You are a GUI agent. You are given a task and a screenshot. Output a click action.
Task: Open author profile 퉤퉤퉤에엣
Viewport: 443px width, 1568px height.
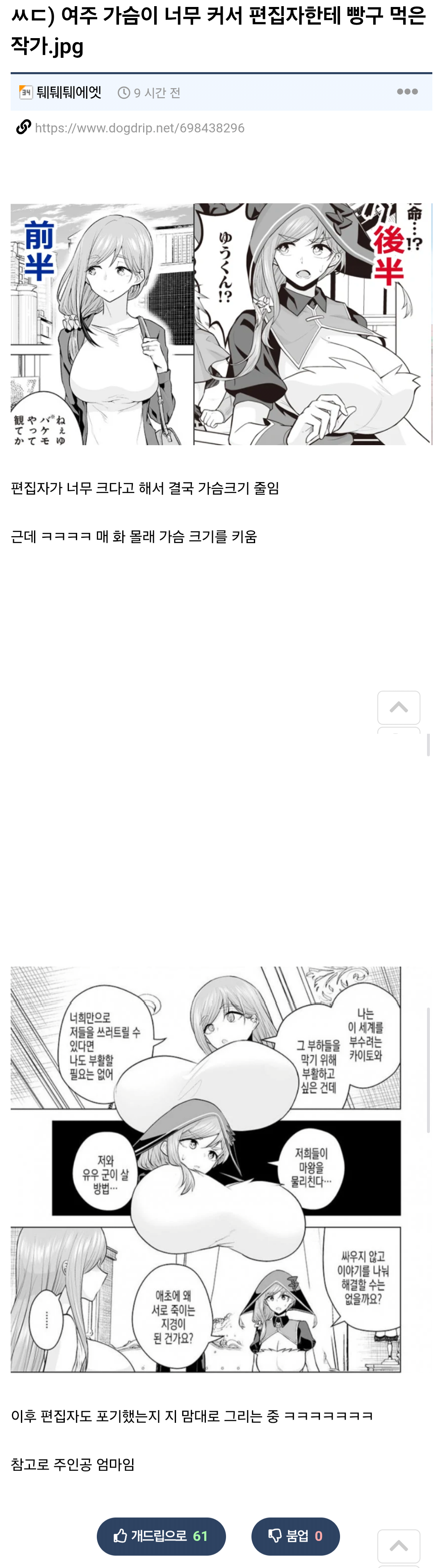pyautogui.click(x=69, y=93)
